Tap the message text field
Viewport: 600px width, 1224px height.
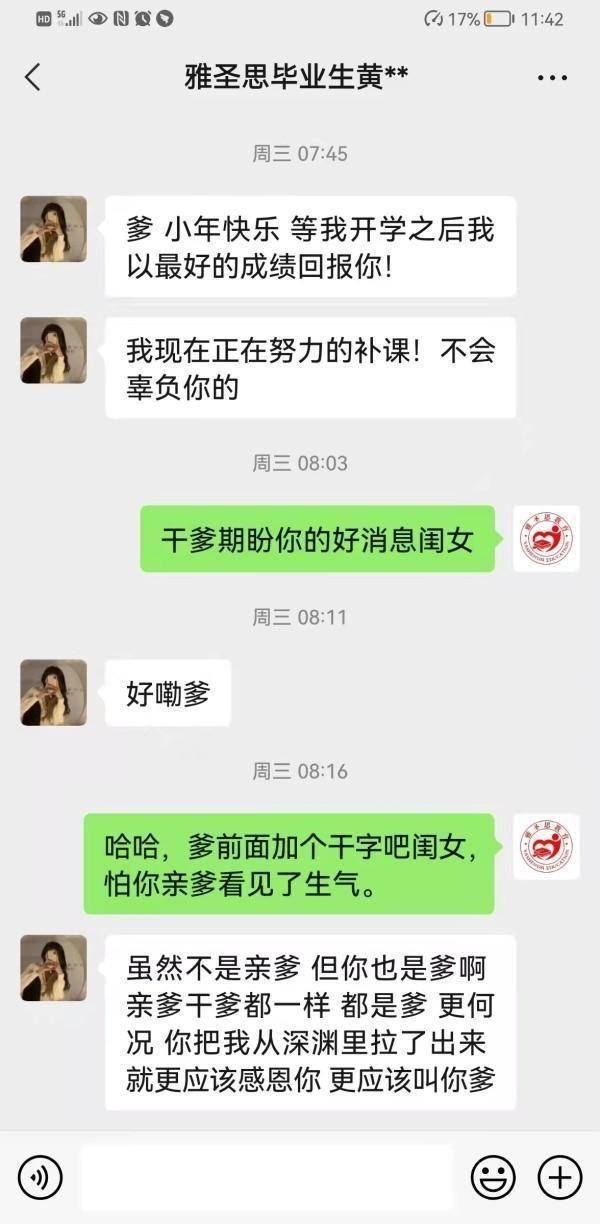[x=265, y=1177]
